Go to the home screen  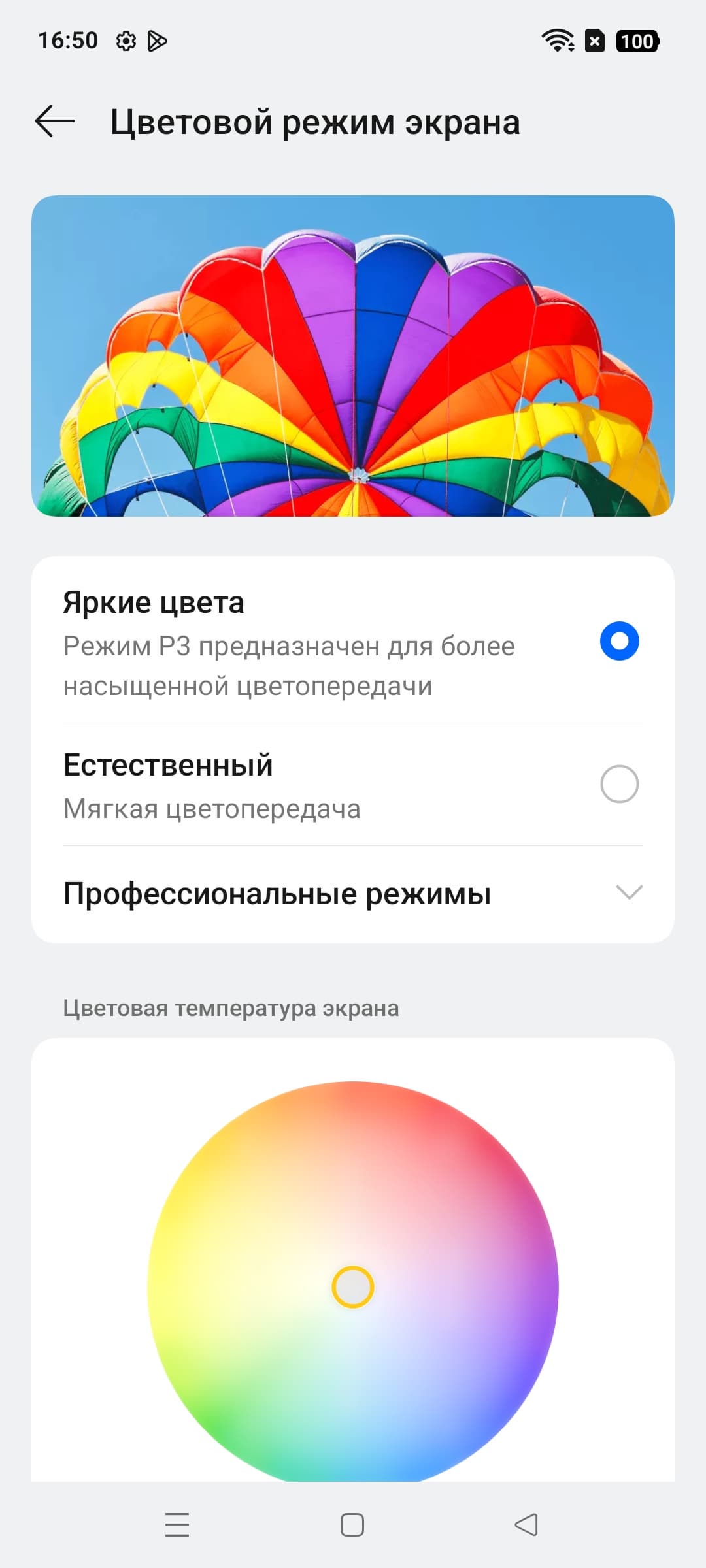(x=352, y=1525)
